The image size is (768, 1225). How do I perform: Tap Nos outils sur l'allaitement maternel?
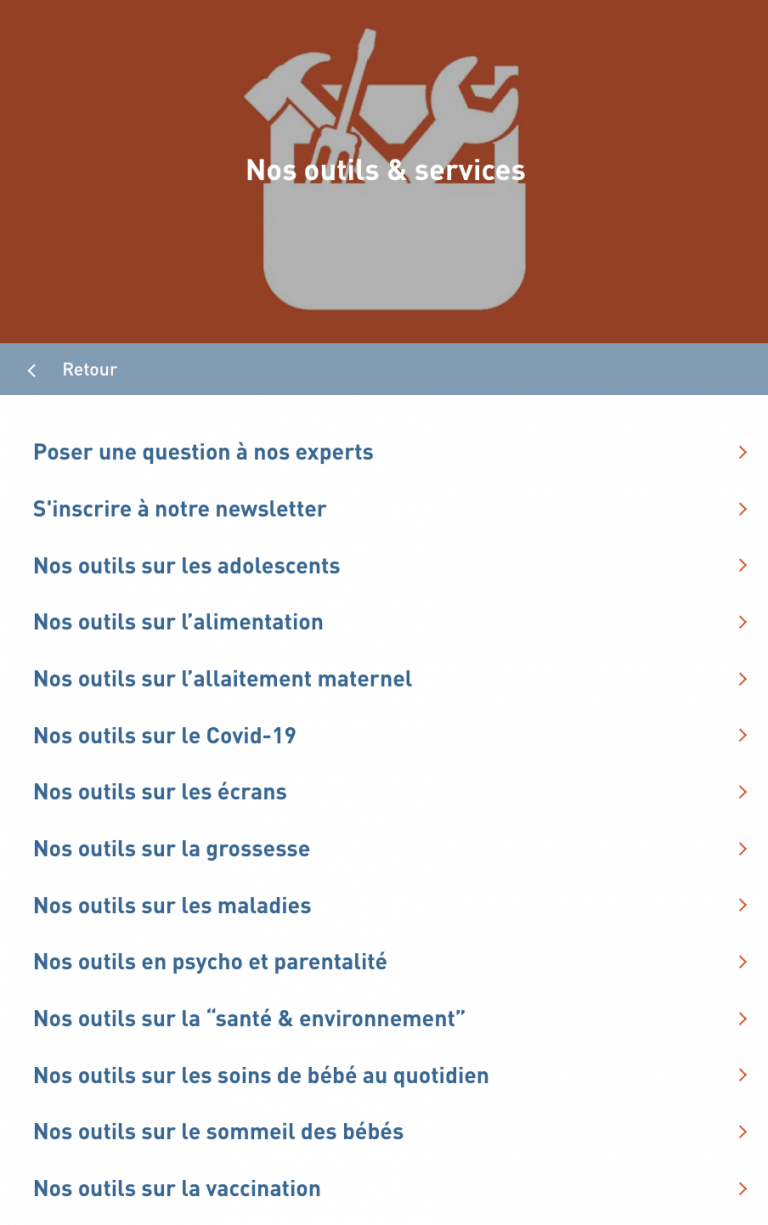[x=223, y=679]
